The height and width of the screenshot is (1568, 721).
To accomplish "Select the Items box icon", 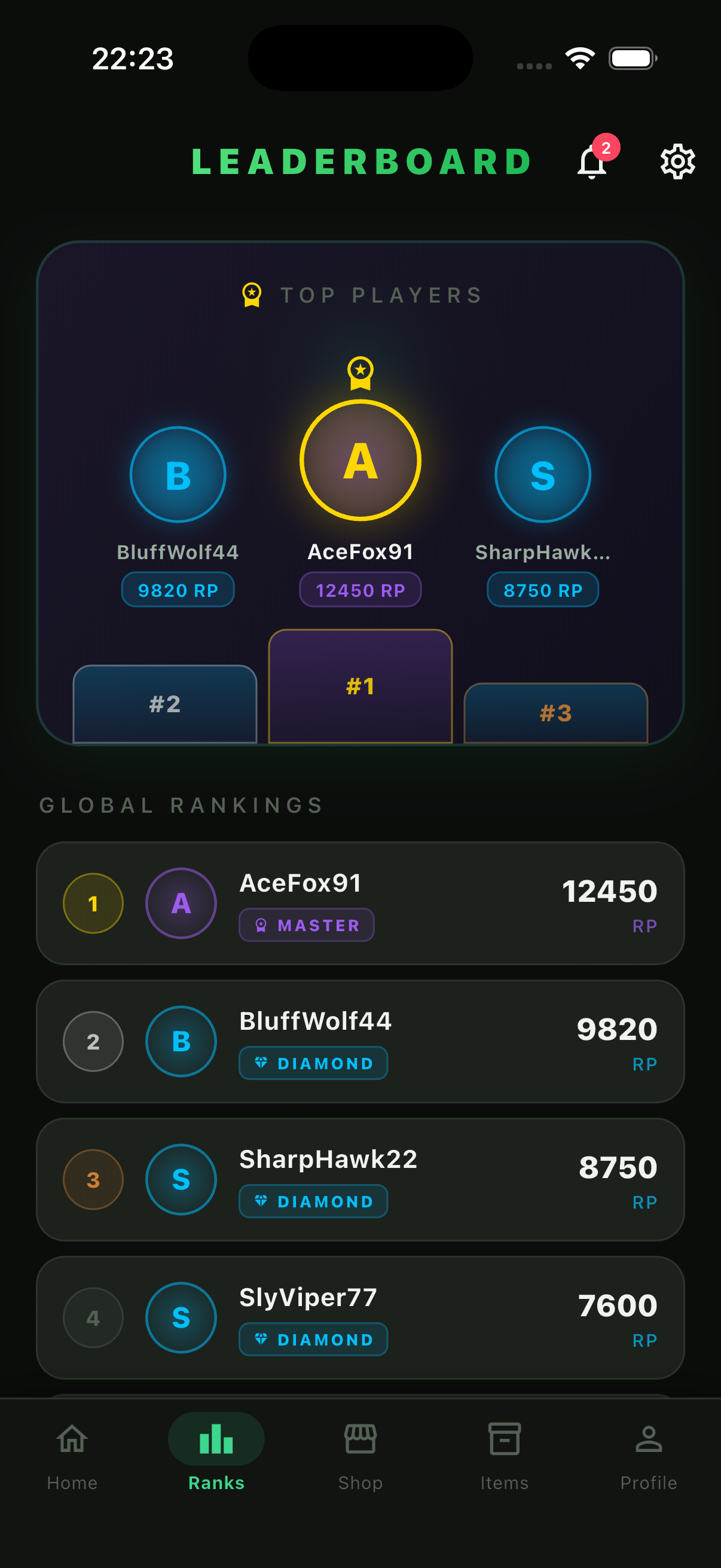I will [x=505, y=1439].
